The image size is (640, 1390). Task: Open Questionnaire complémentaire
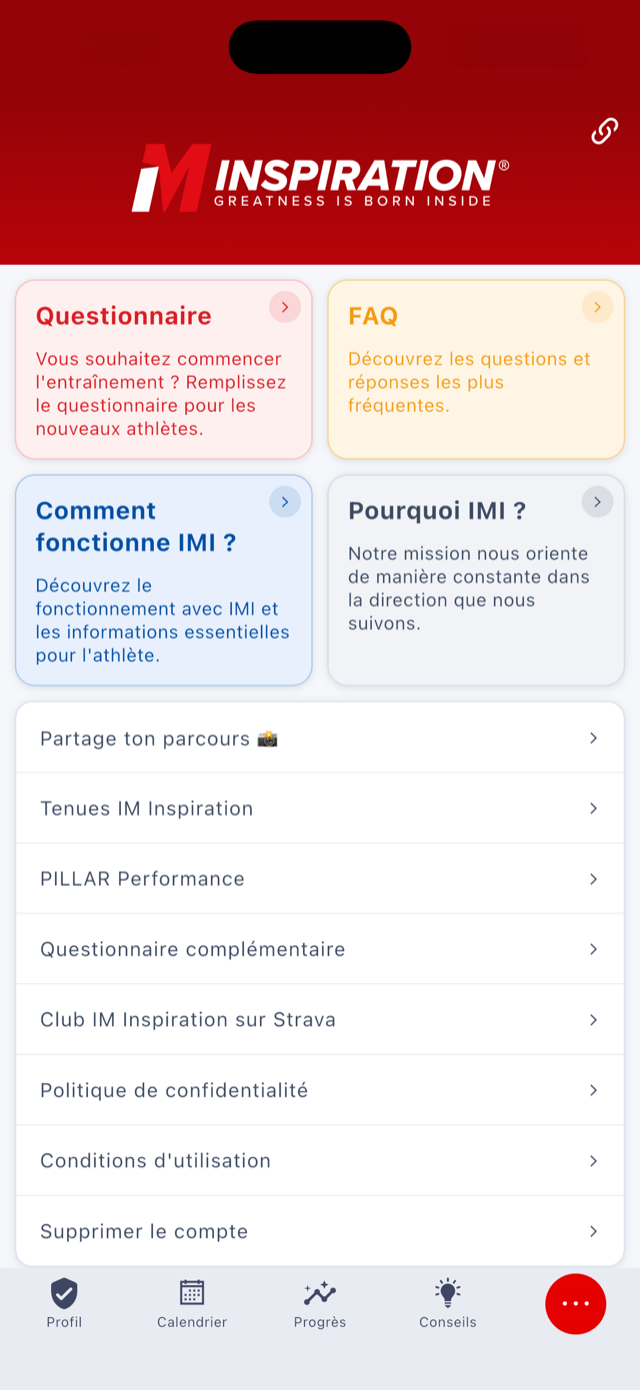click(320, 949)
